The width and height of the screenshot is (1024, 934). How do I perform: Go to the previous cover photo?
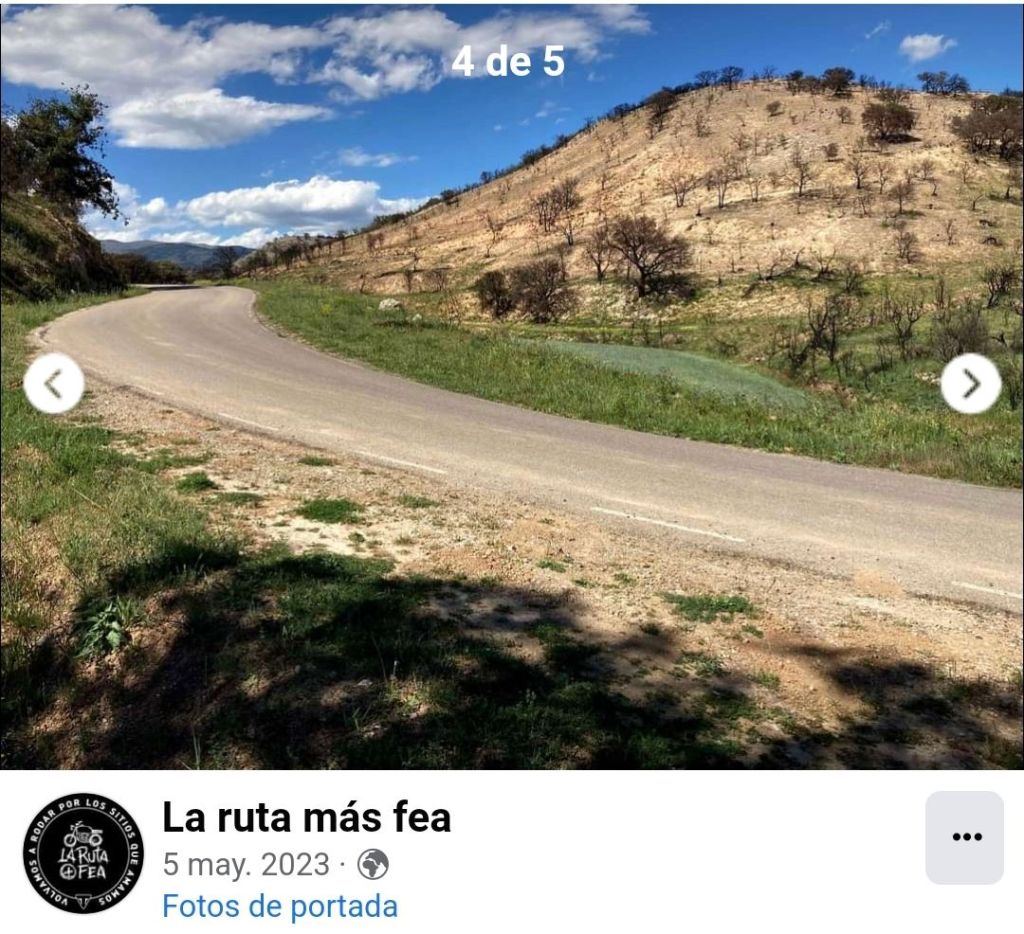(54, 383)
